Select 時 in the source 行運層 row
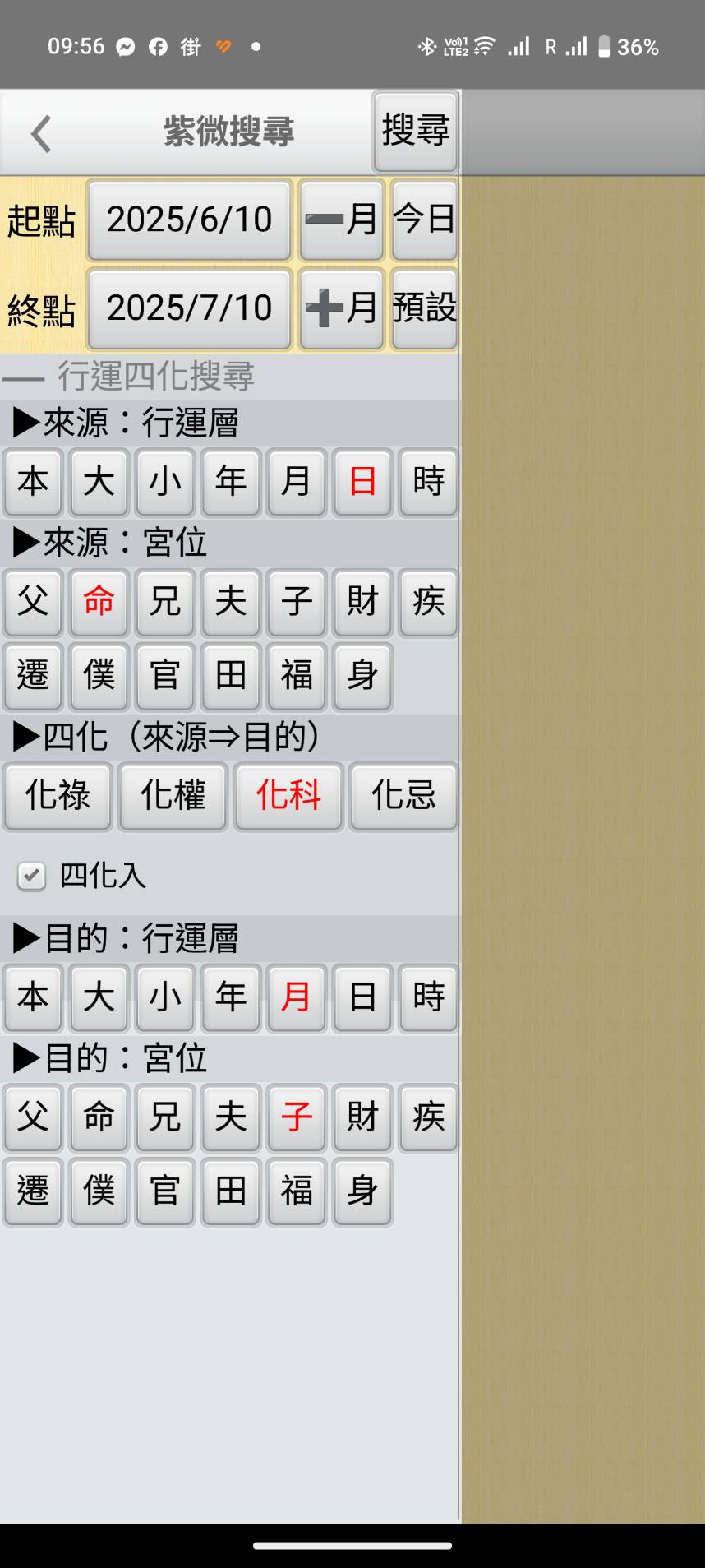This screenshot has height=1568, width=705. [x=428, y=482]
